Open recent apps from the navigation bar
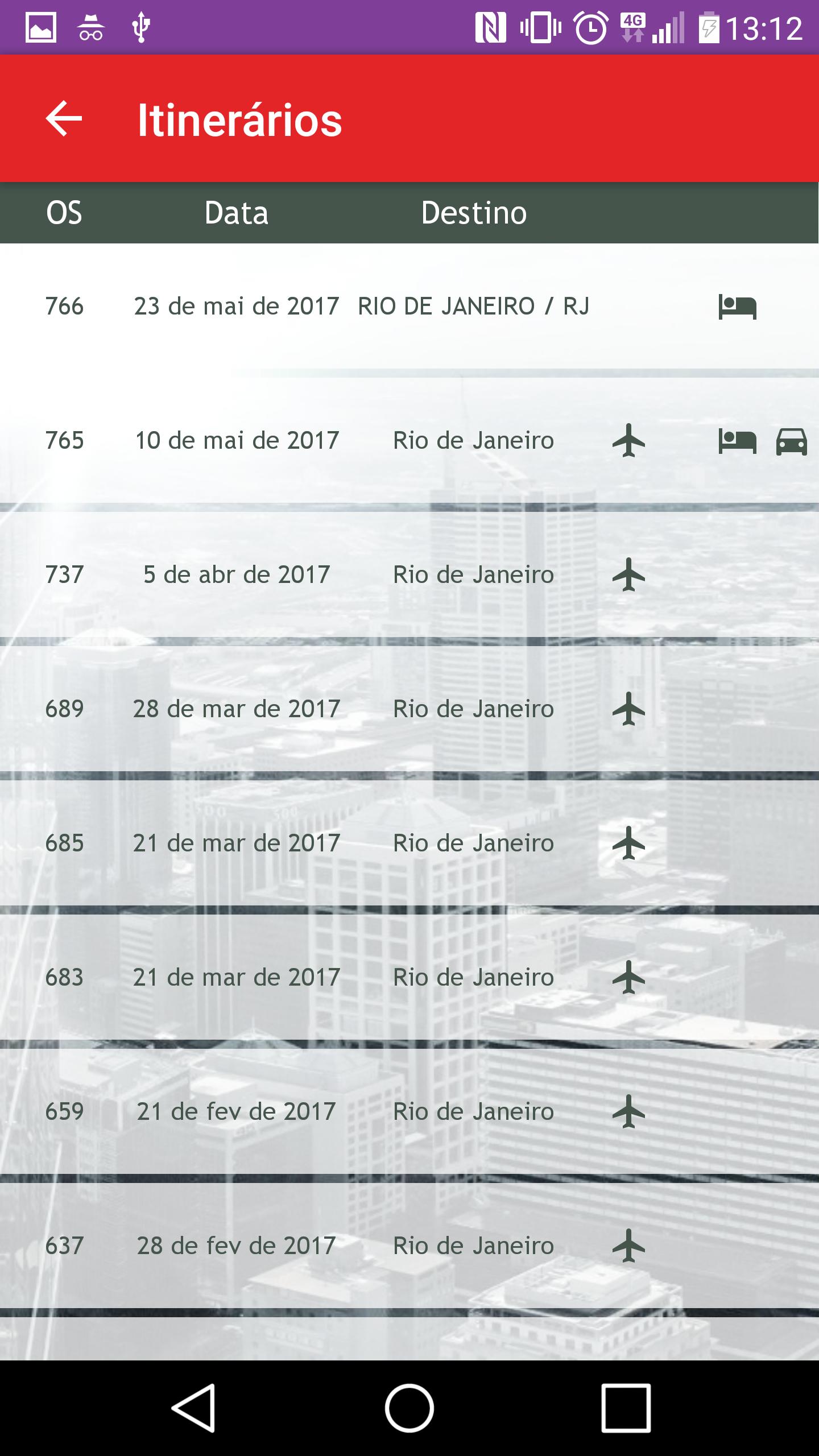 tap(626, 1408)
